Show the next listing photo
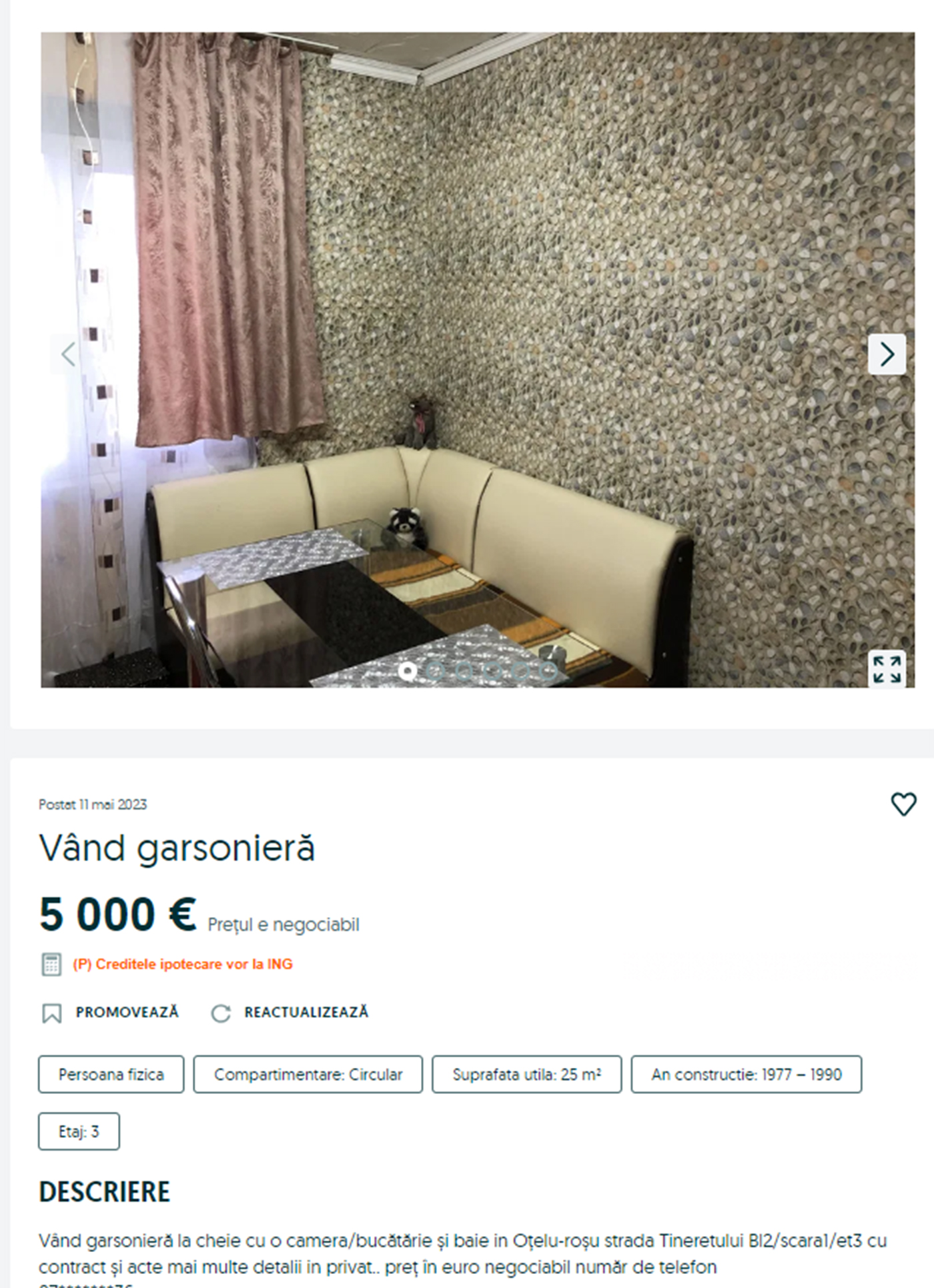934x1288 pixels. point(886,354)
